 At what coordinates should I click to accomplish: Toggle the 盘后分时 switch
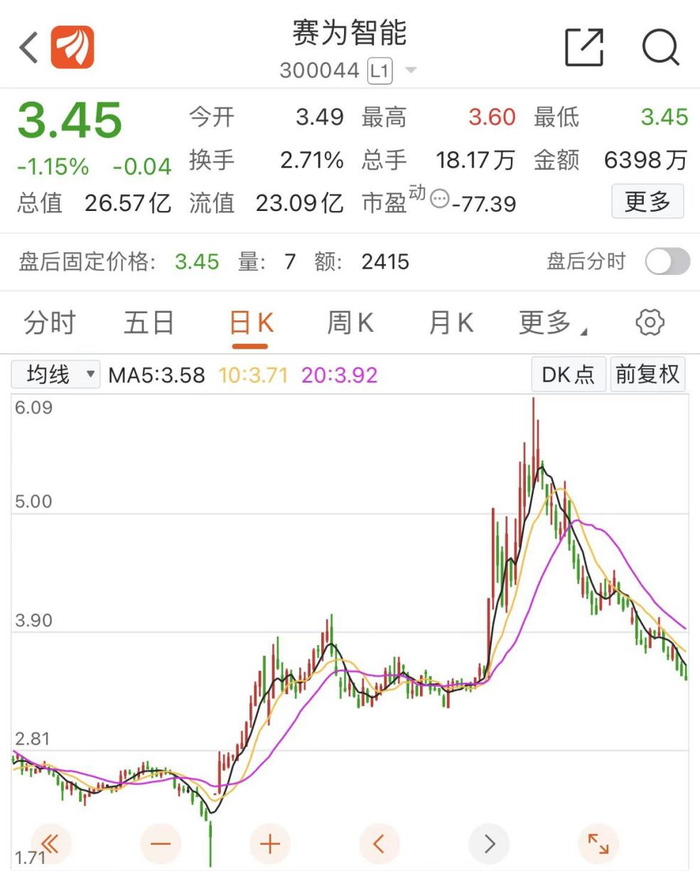pos(668,261)
